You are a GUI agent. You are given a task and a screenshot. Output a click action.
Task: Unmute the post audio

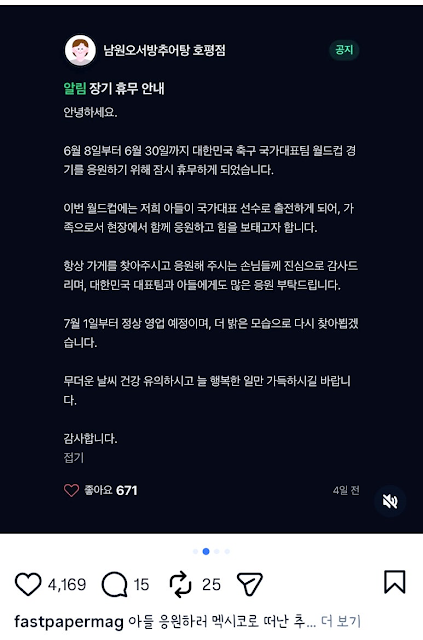click(390, 501)
